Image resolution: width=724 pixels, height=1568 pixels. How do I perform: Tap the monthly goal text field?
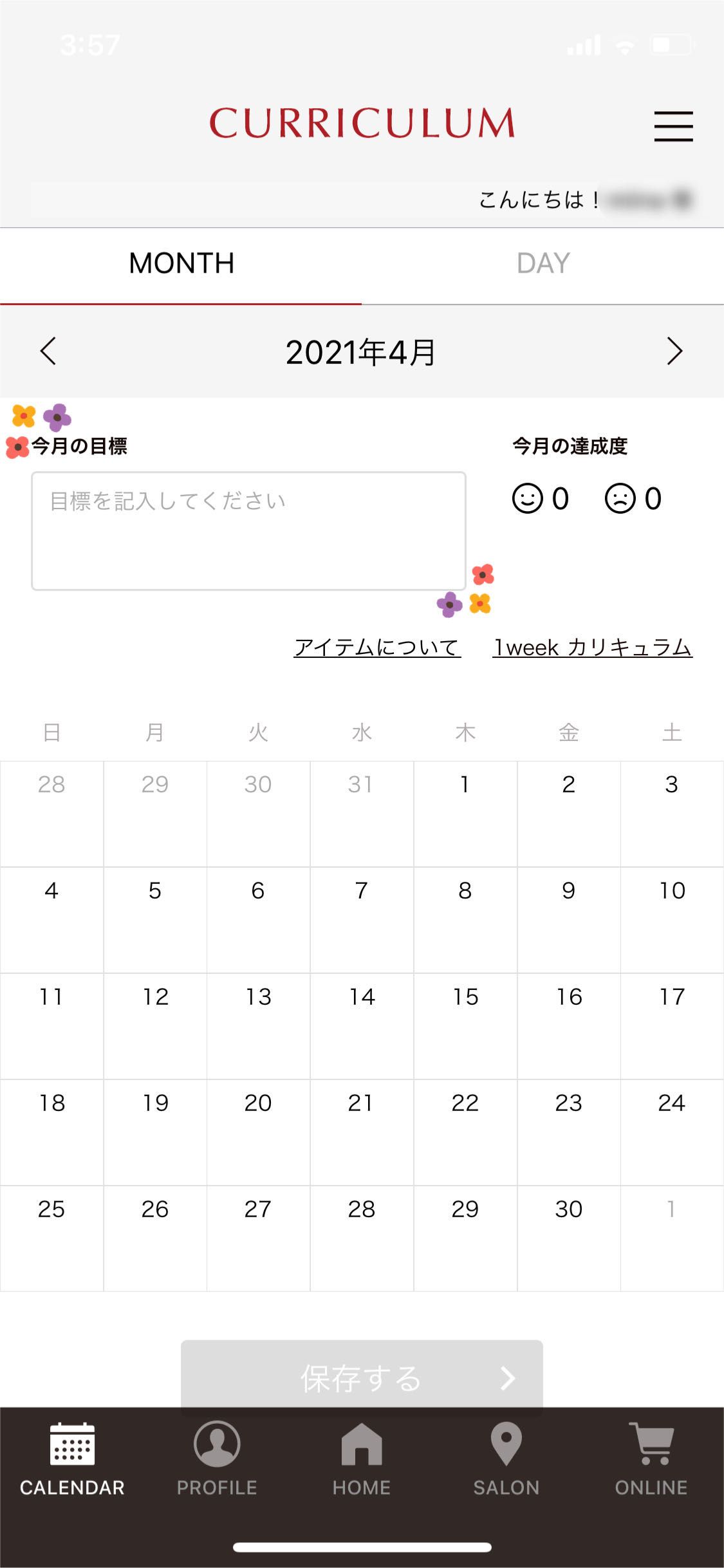(x=248, y=531)
